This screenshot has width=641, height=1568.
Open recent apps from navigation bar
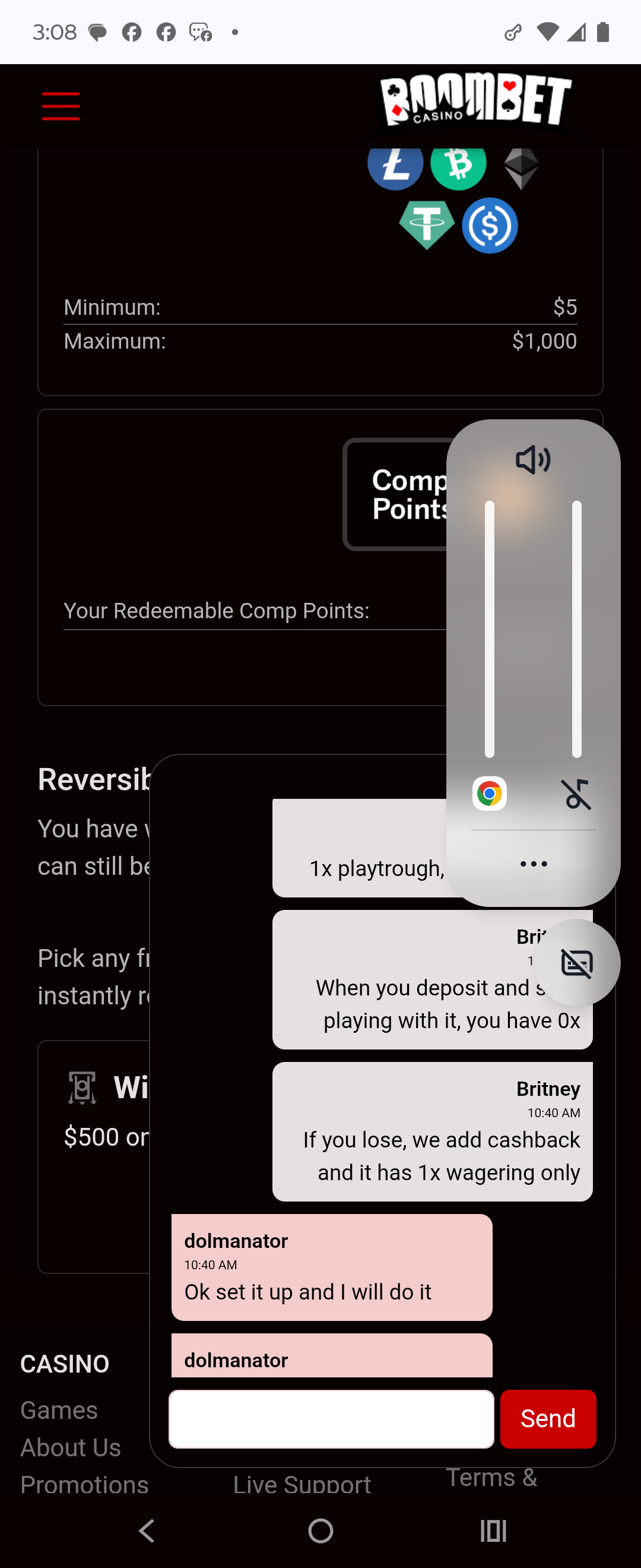[x=493, y=1530]
